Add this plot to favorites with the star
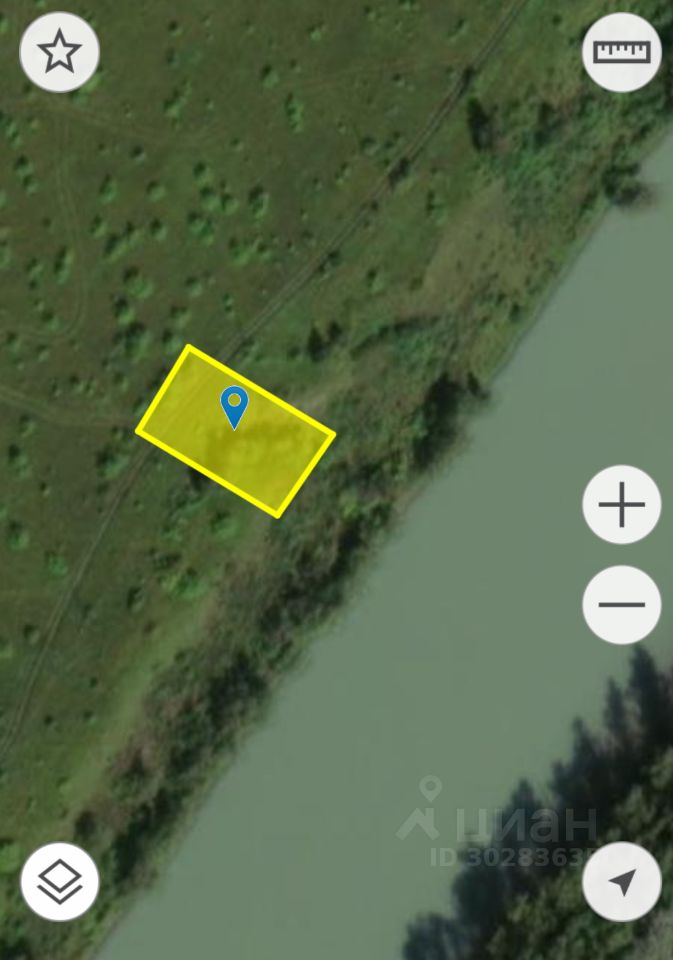673x960 pixels. pos(59,52)
